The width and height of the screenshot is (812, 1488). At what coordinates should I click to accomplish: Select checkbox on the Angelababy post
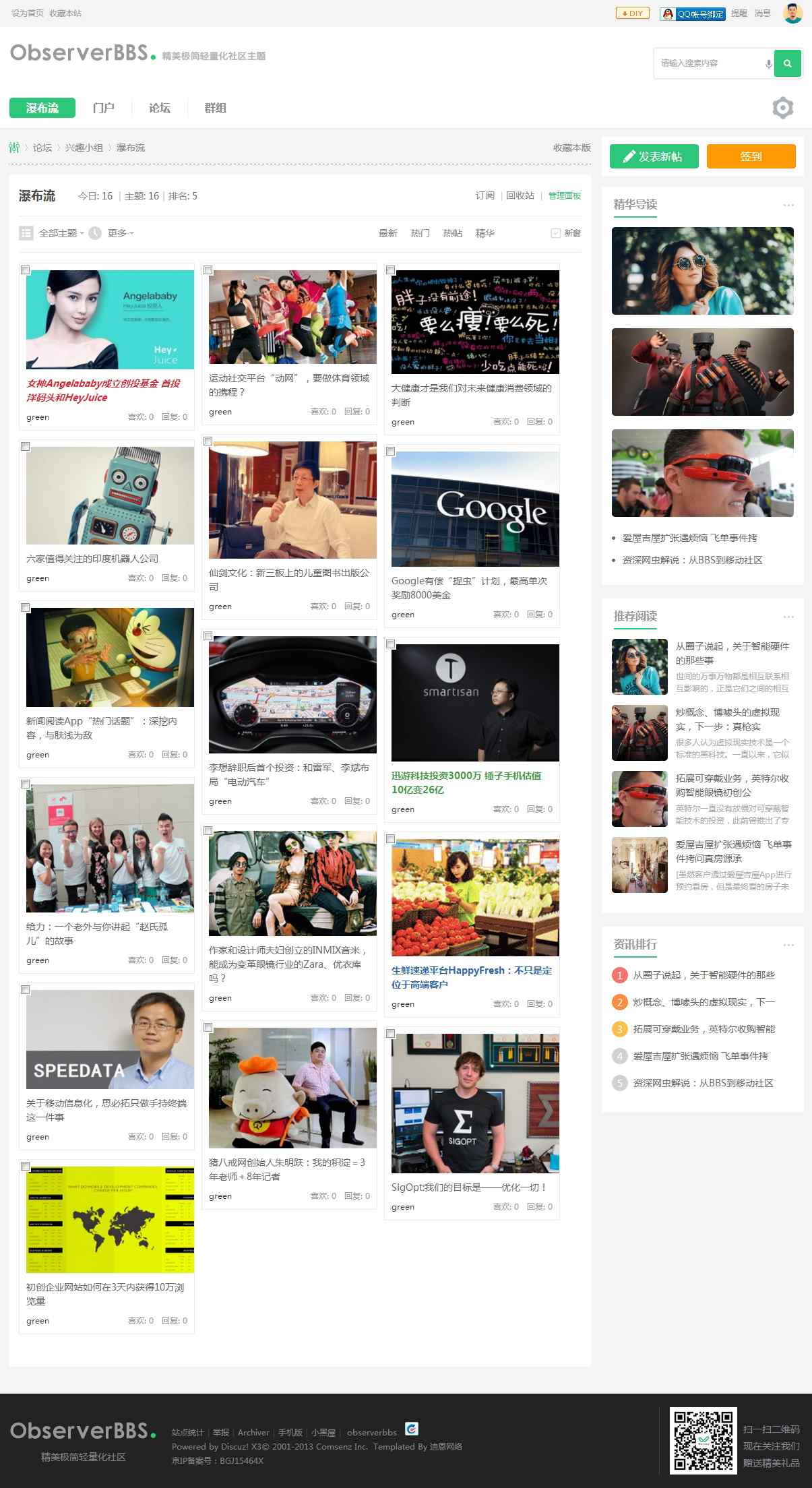tap(26, 270)
